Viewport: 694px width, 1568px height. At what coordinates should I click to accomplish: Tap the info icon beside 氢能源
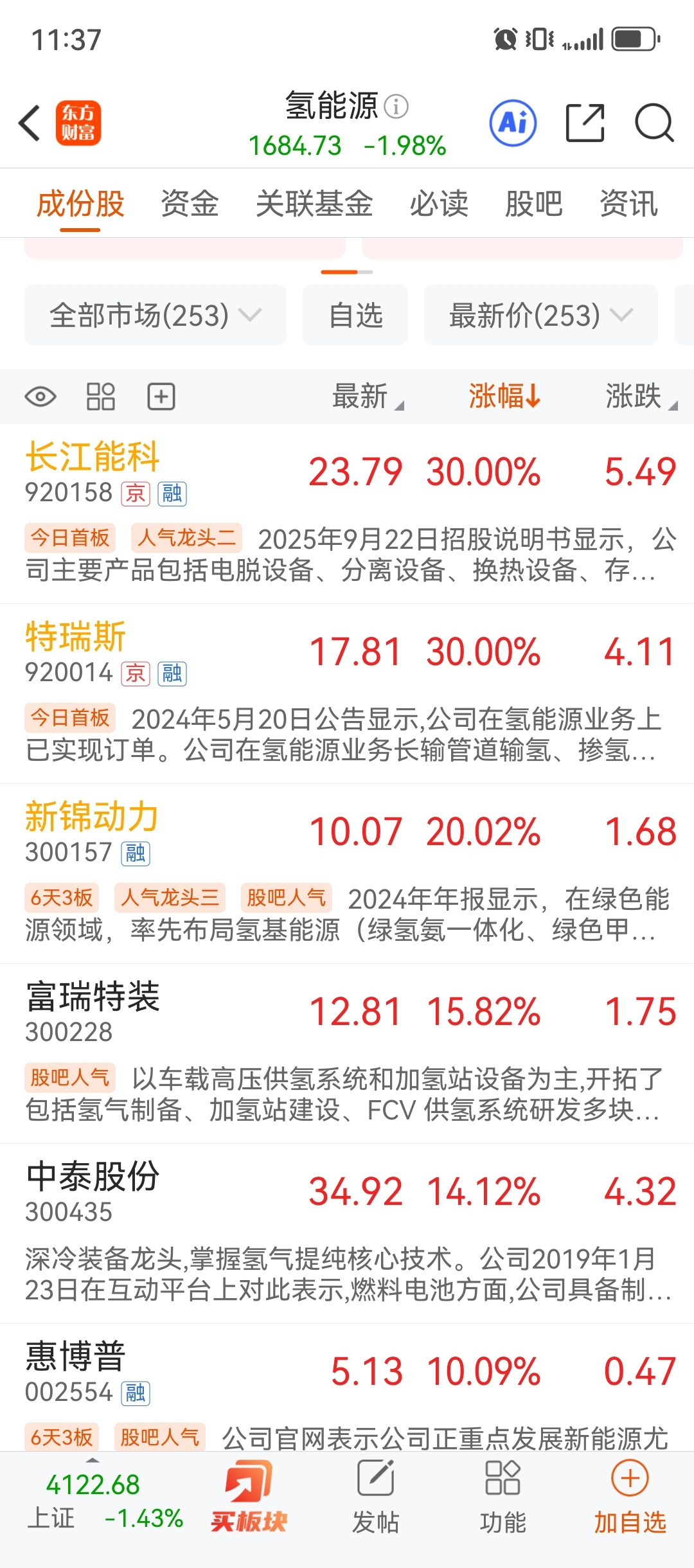396,107
